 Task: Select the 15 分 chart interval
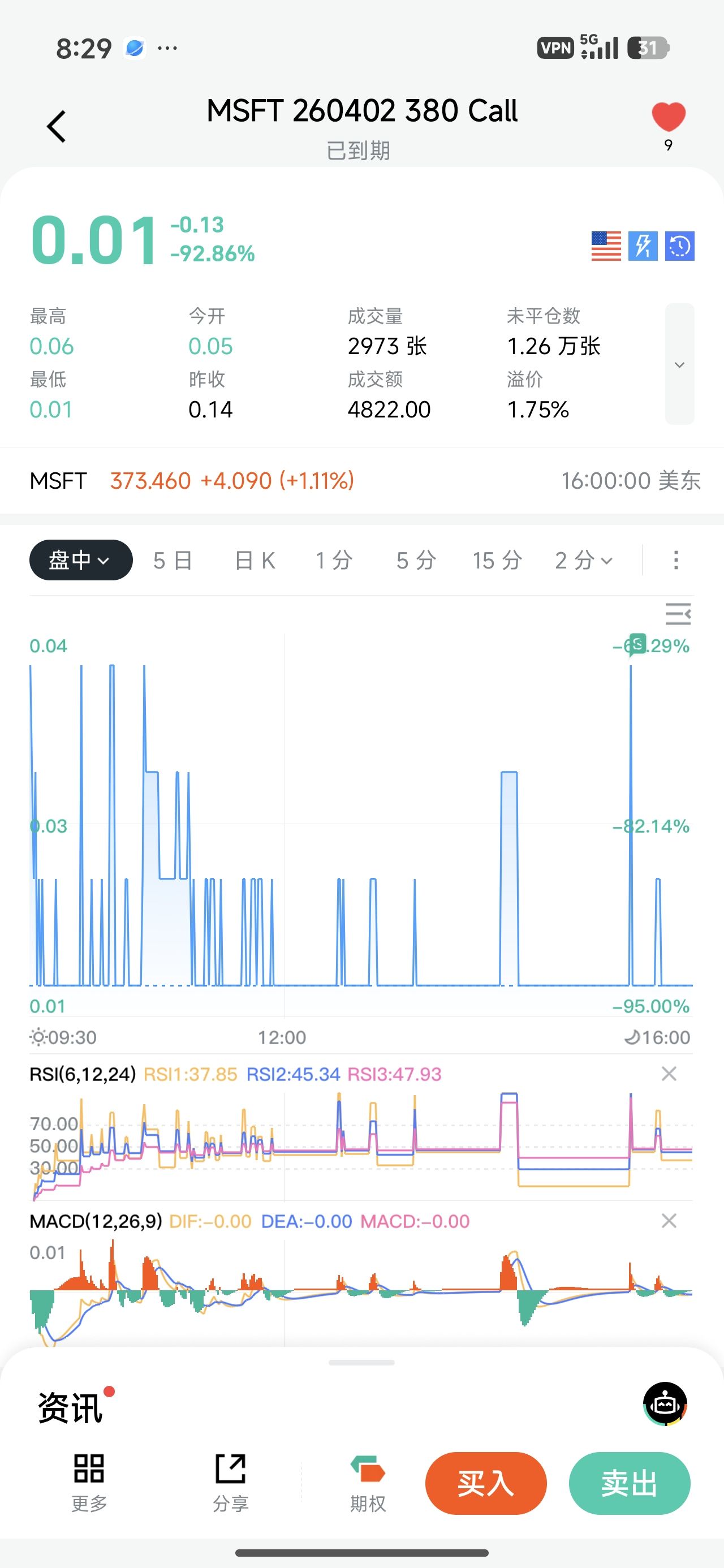point(497,560)
